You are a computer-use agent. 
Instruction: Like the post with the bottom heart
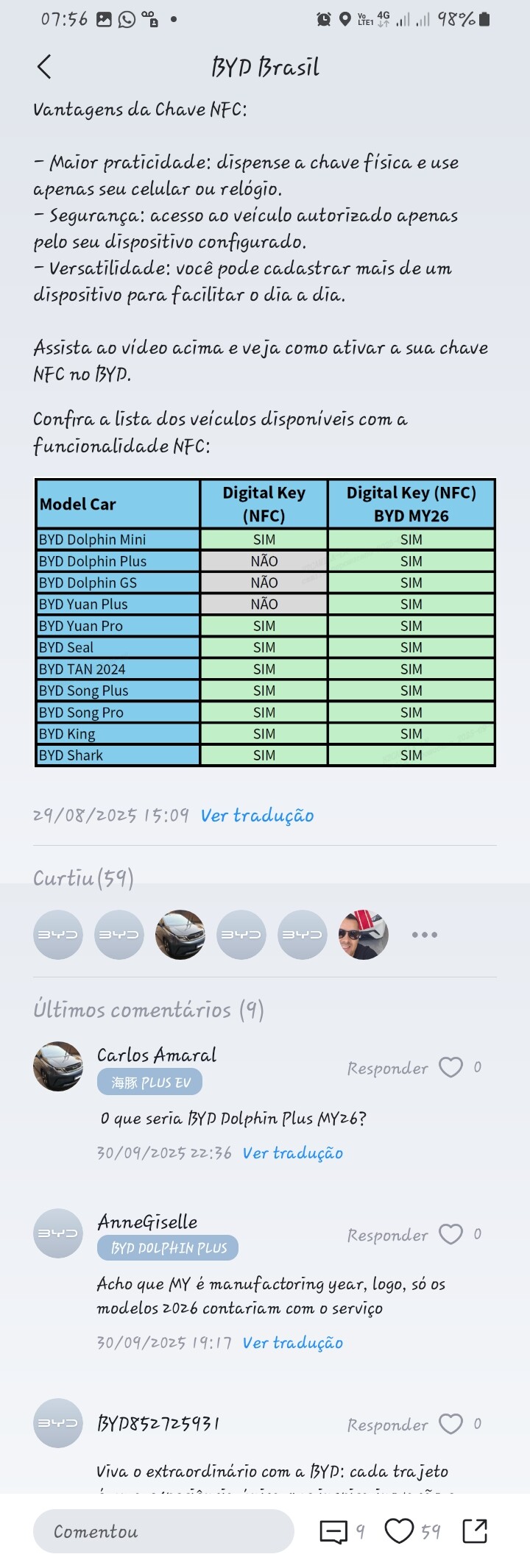[x=400, y=1531]
